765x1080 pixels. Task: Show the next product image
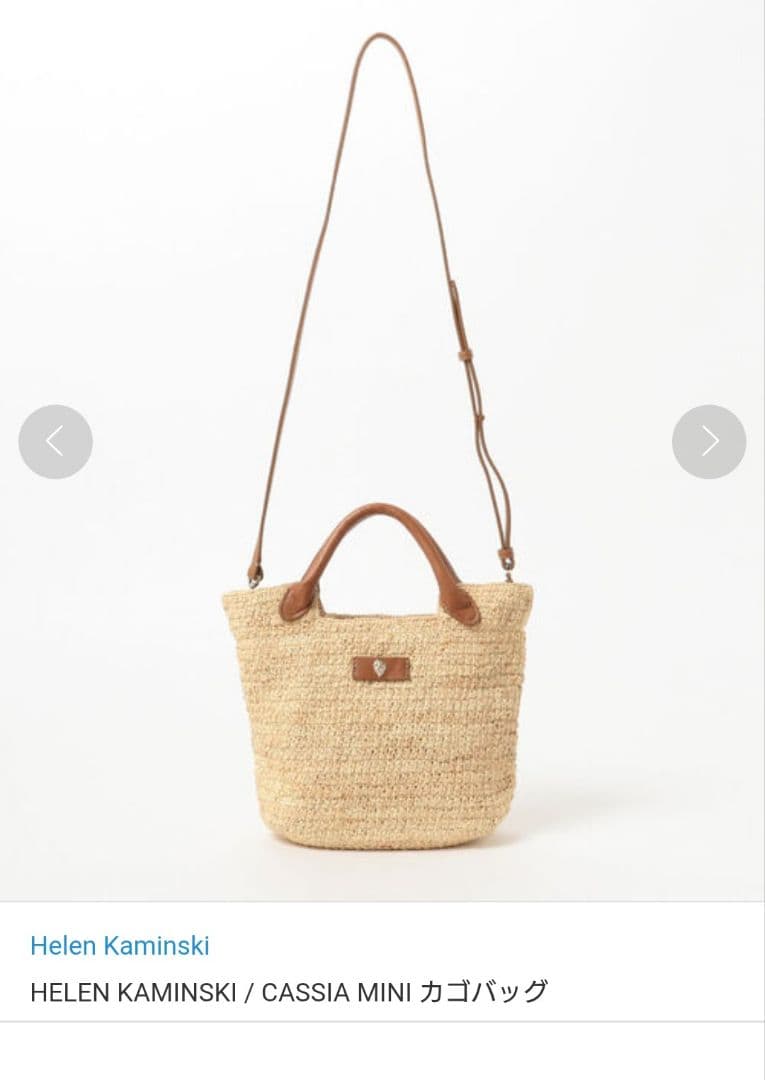click(709, 441)
